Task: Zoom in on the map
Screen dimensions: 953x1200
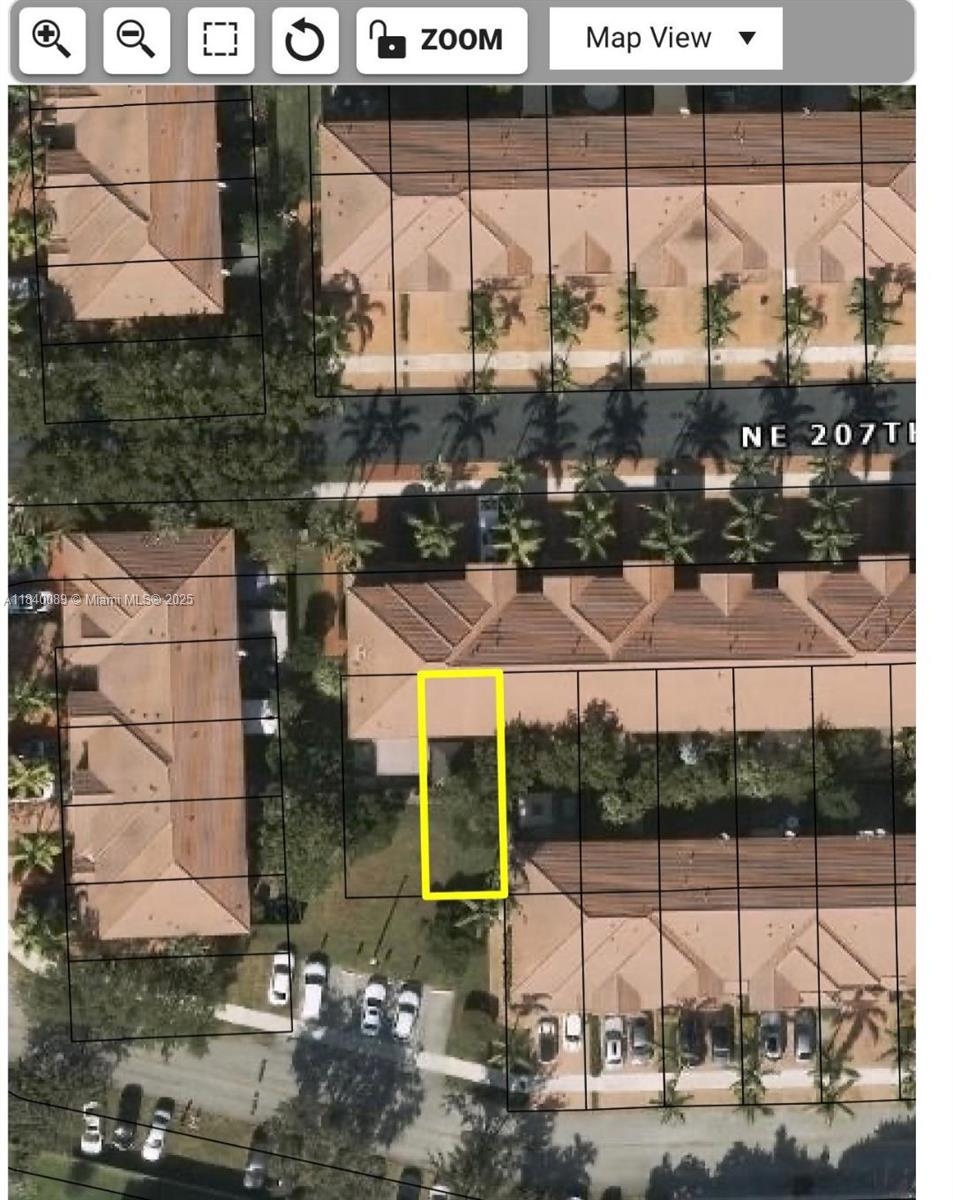Action: [51, 40]
